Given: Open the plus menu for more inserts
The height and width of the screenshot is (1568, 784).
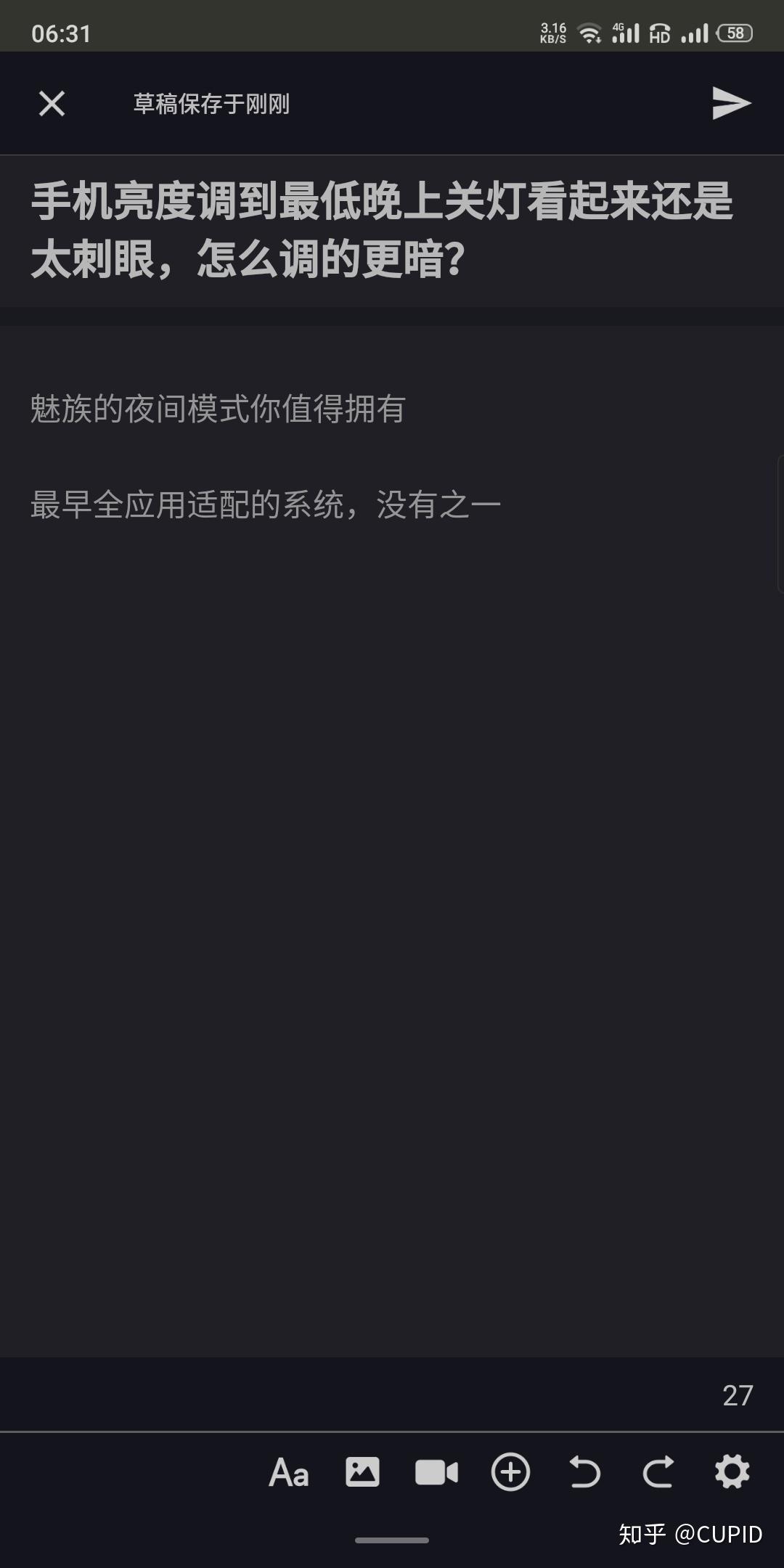Looking at the screenshot, I should point(510,1472).
